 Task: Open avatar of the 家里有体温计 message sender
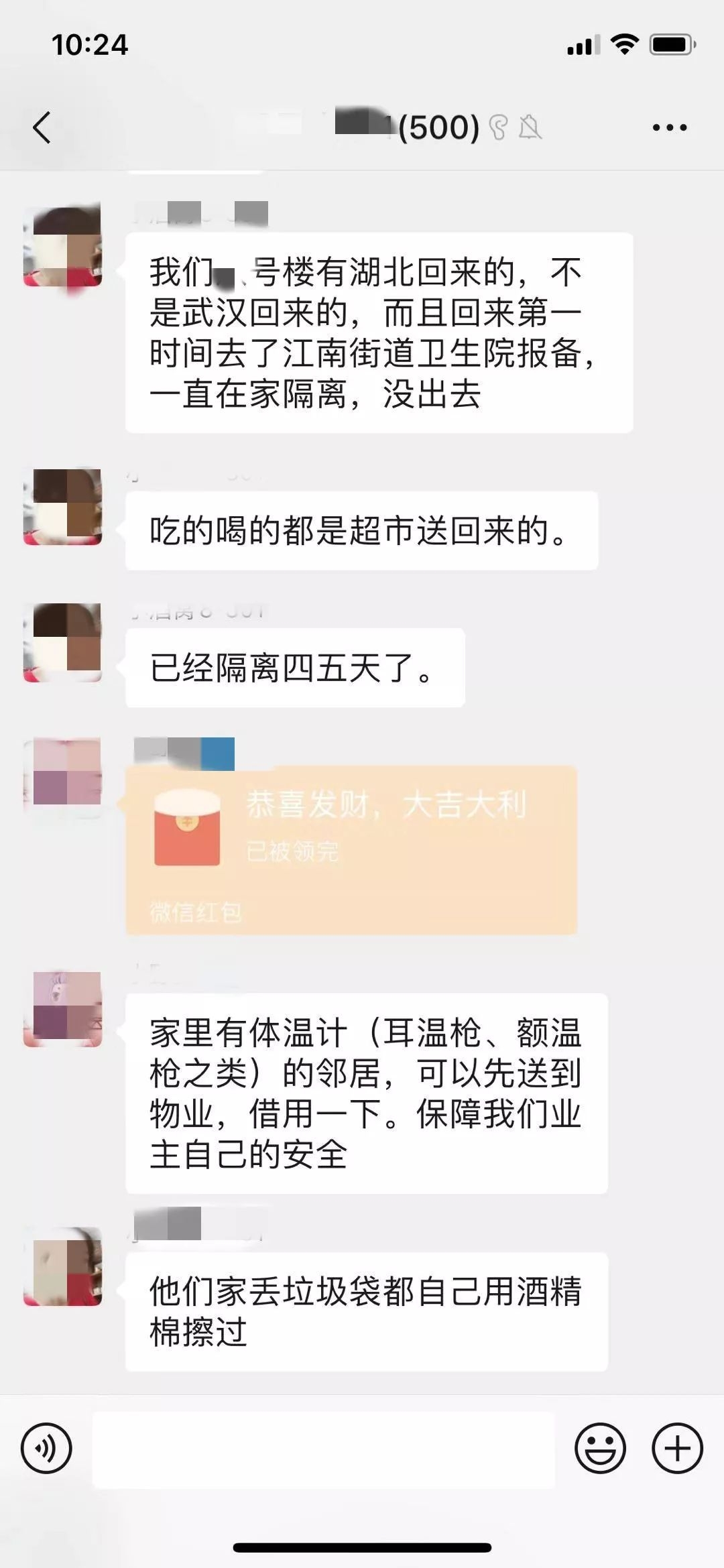click(63, 1010)
